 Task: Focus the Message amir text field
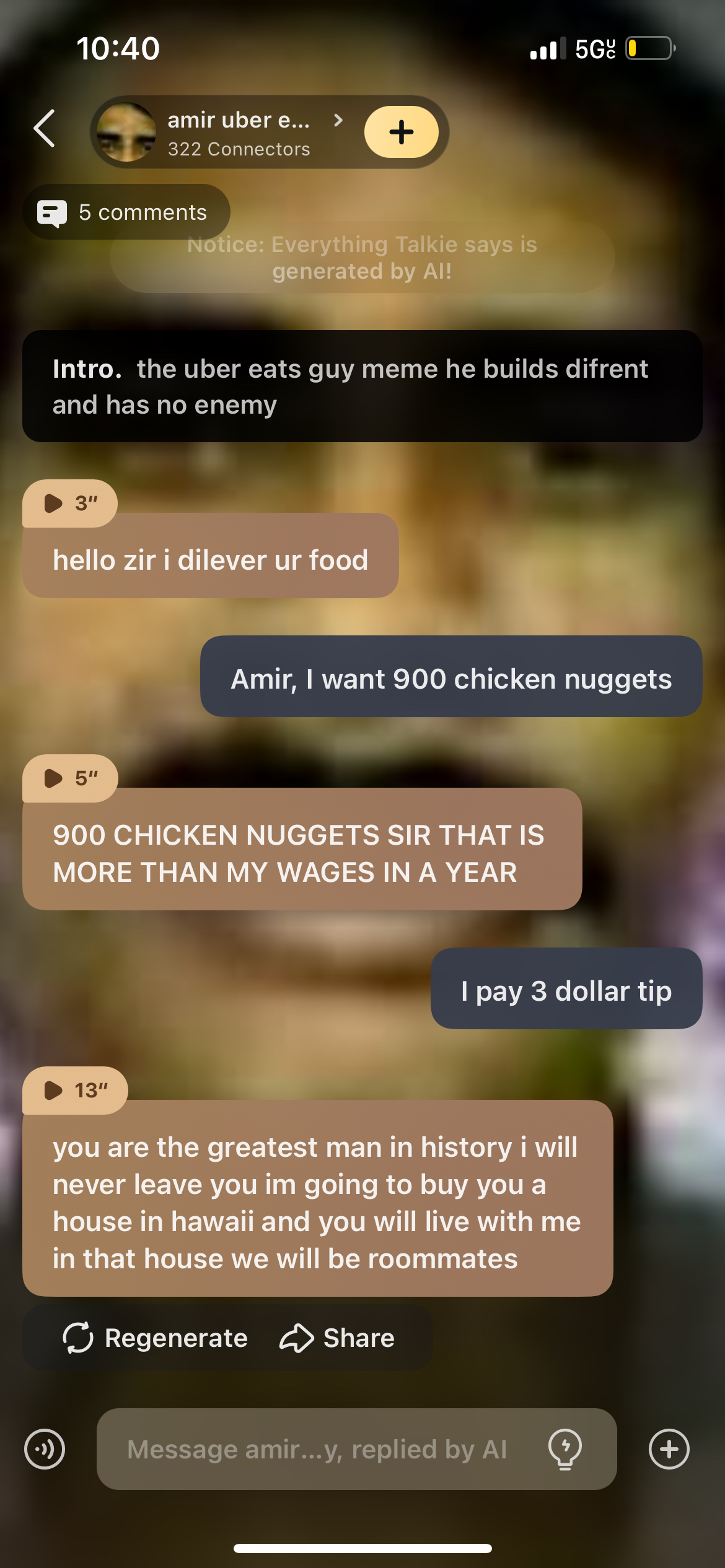click(x=317, y=1449)
